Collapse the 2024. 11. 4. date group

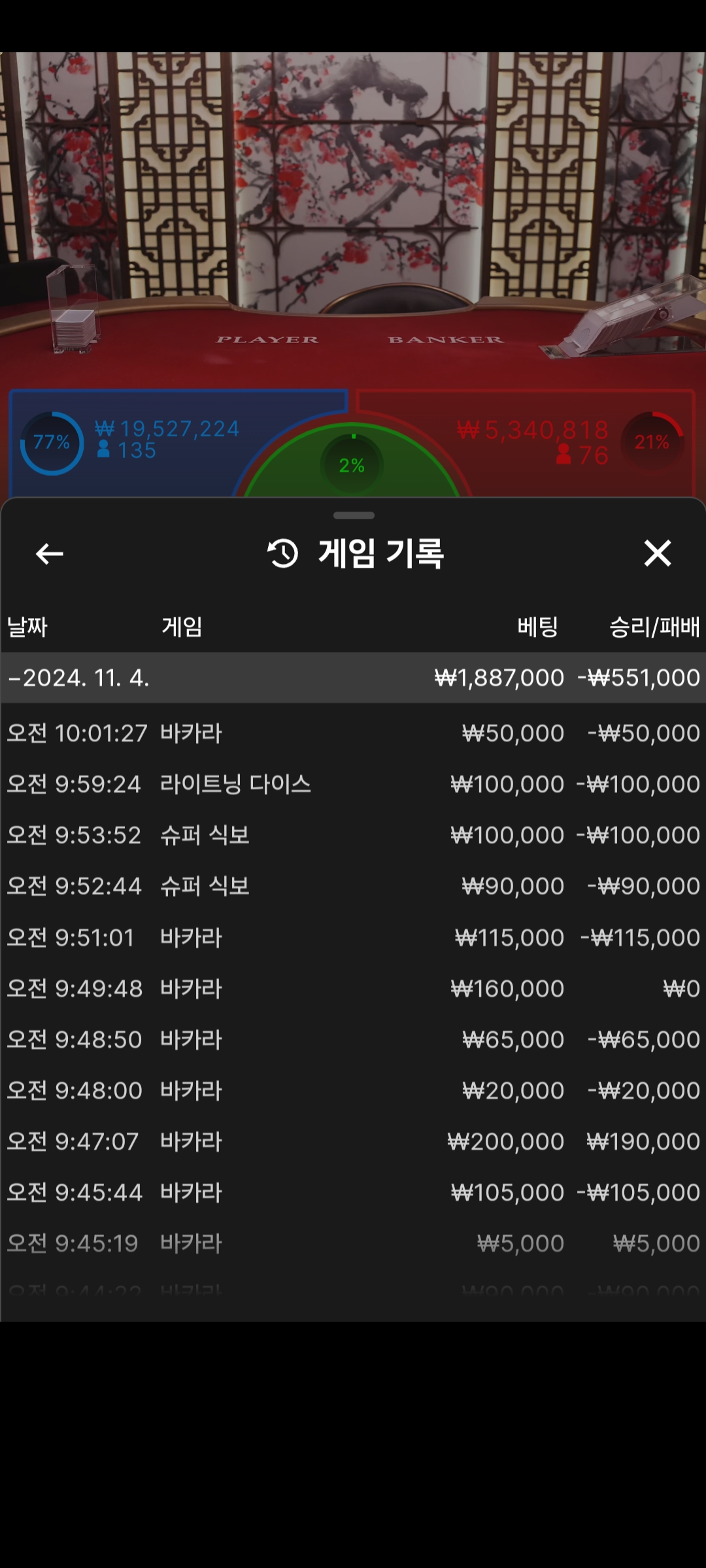[353, 678]
